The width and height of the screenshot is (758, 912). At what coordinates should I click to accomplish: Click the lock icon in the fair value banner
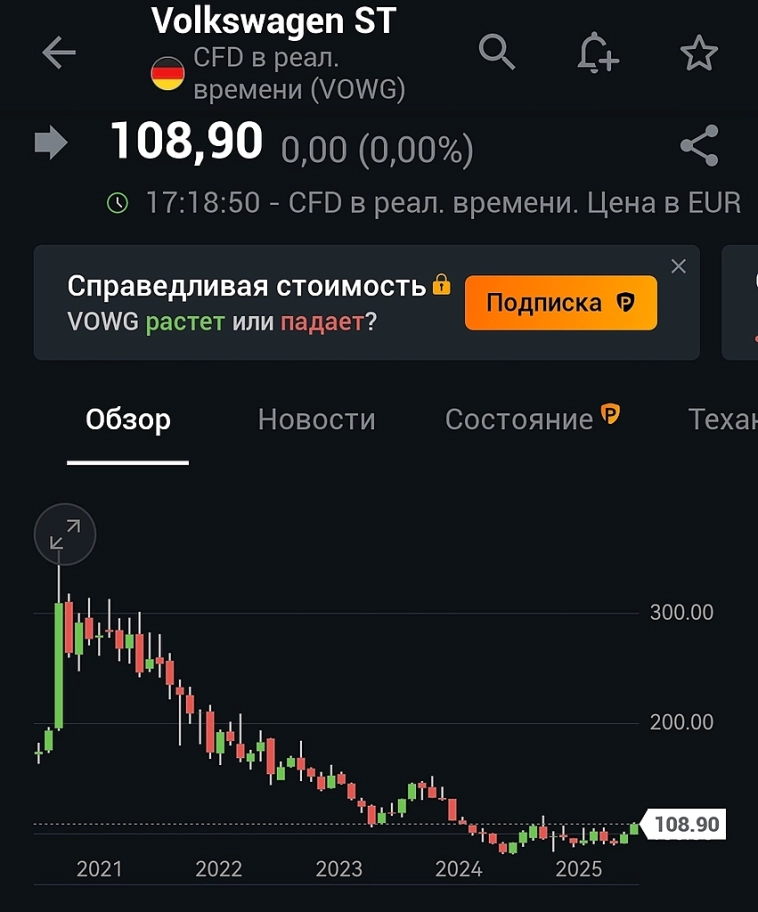coord(442,286)
